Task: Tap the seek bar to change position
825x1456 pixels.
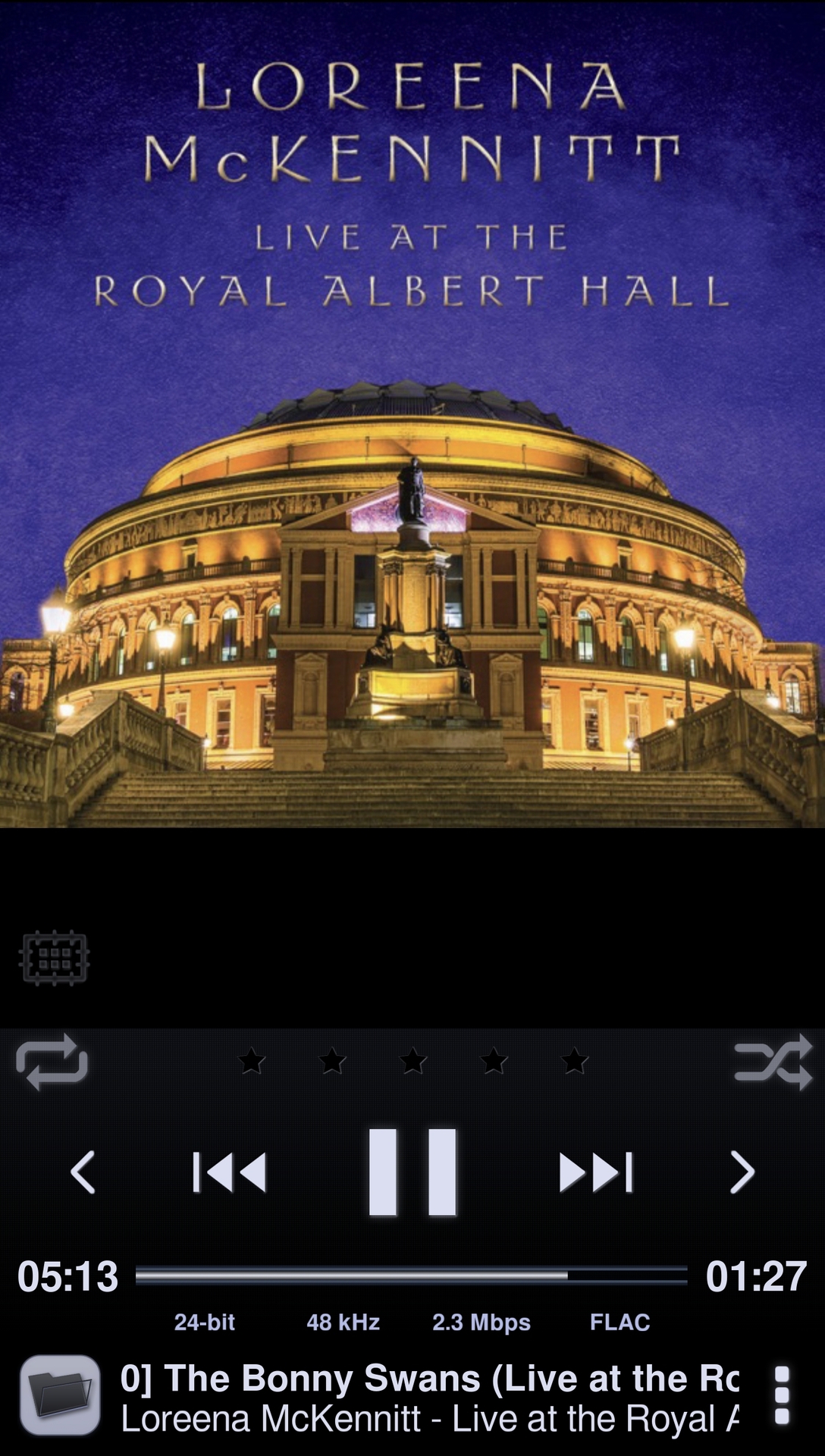Action: pyautogui.click(x=411, y=1276)
